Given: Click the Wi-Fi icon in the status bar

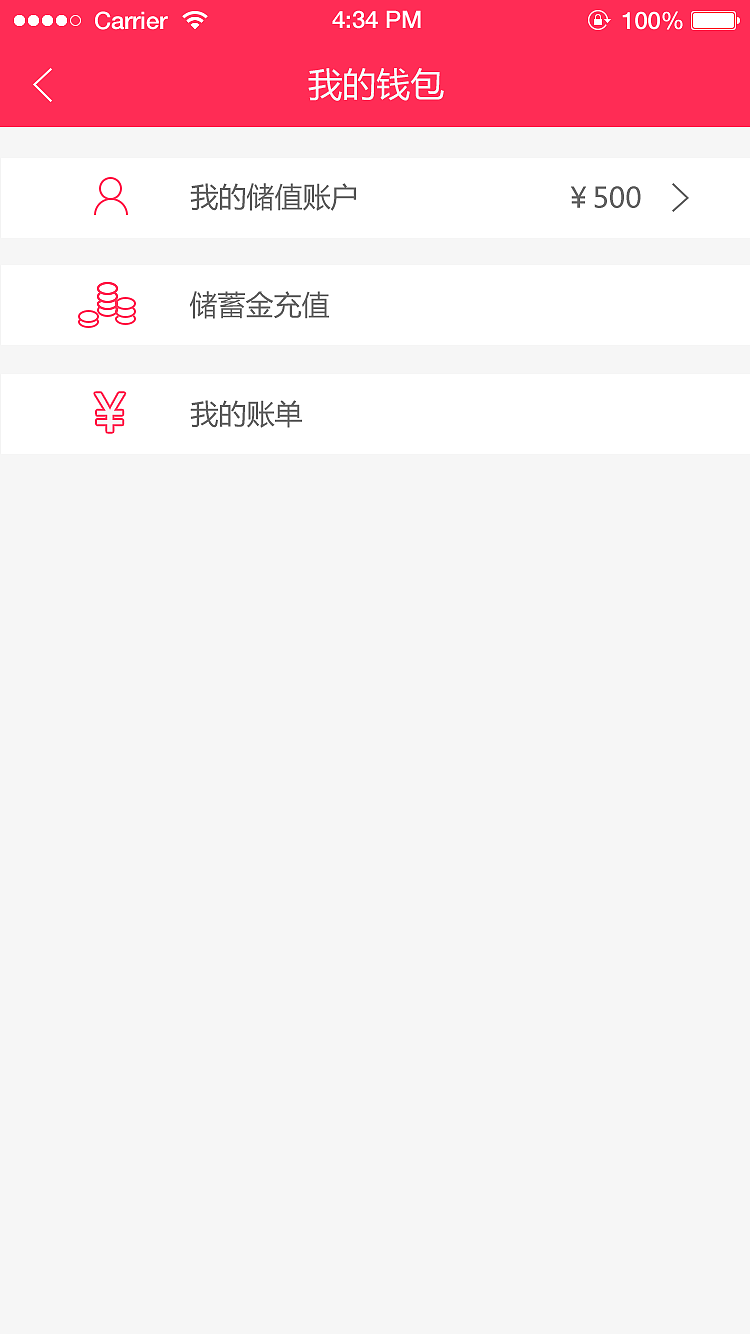Looking at the screenshot, I should point(196,19).
